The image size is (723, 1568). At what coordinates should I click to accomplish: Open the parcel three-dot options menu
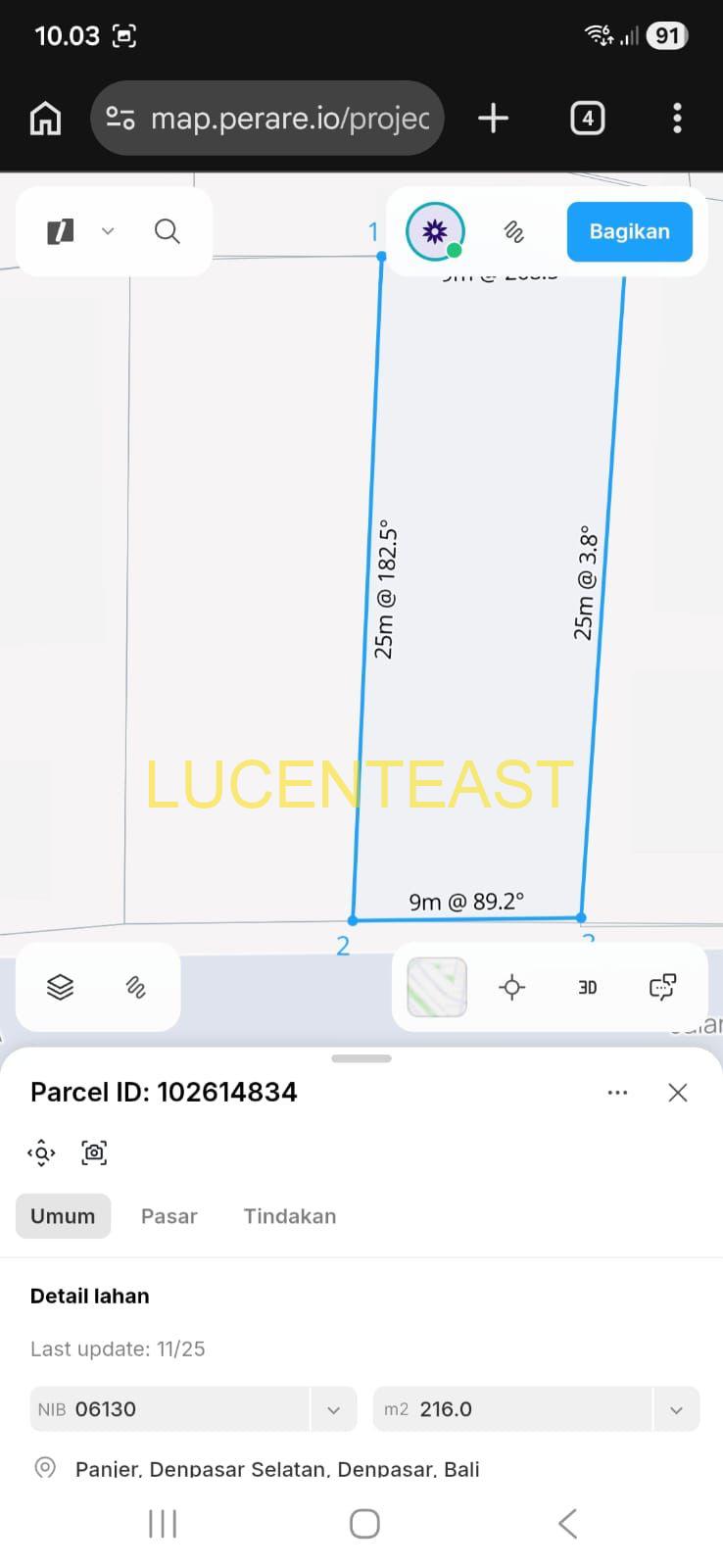tap(617, 1093)
